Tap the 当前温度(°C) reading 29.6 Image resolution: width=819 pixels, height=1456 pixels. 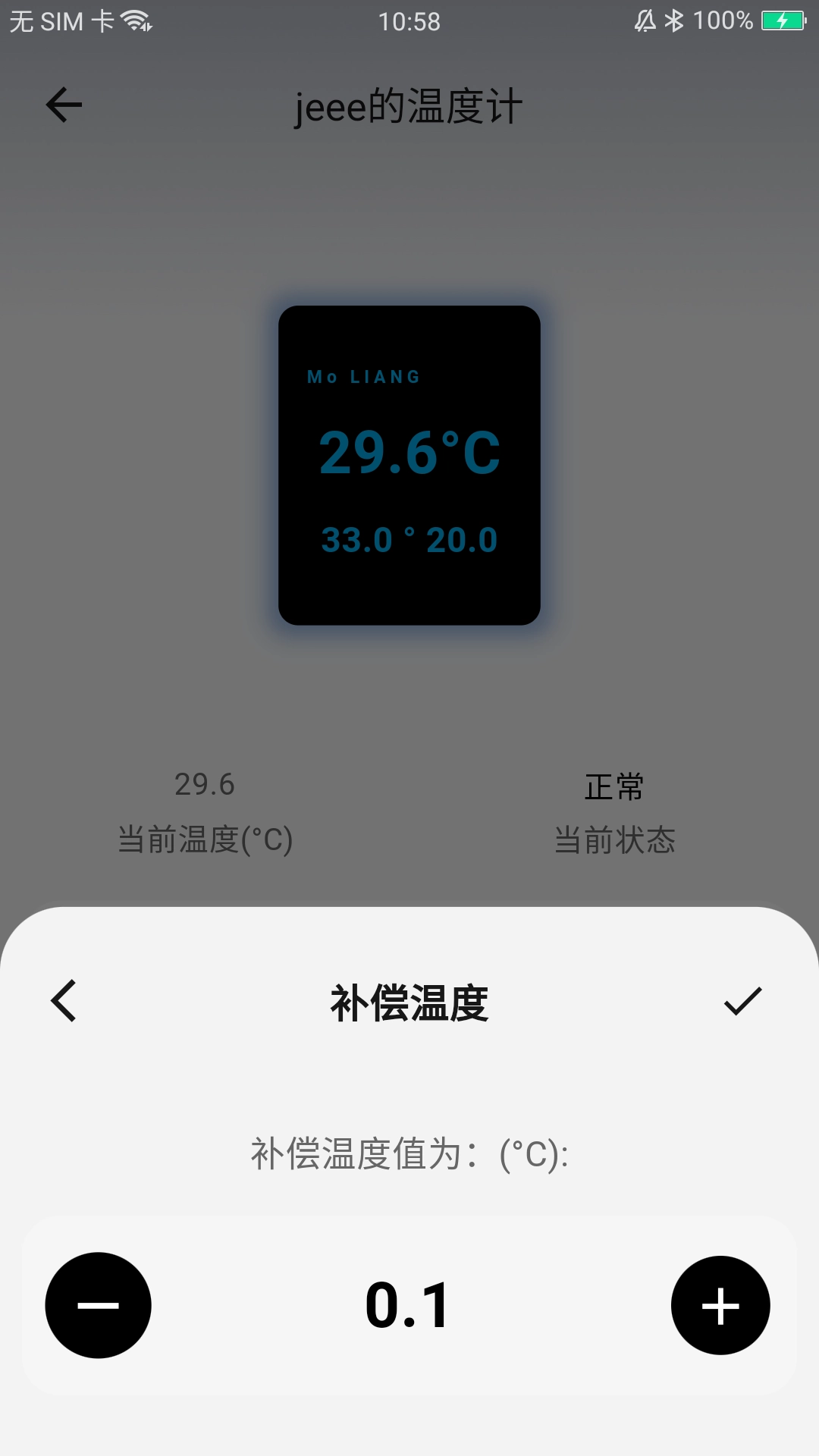(205, 787)
